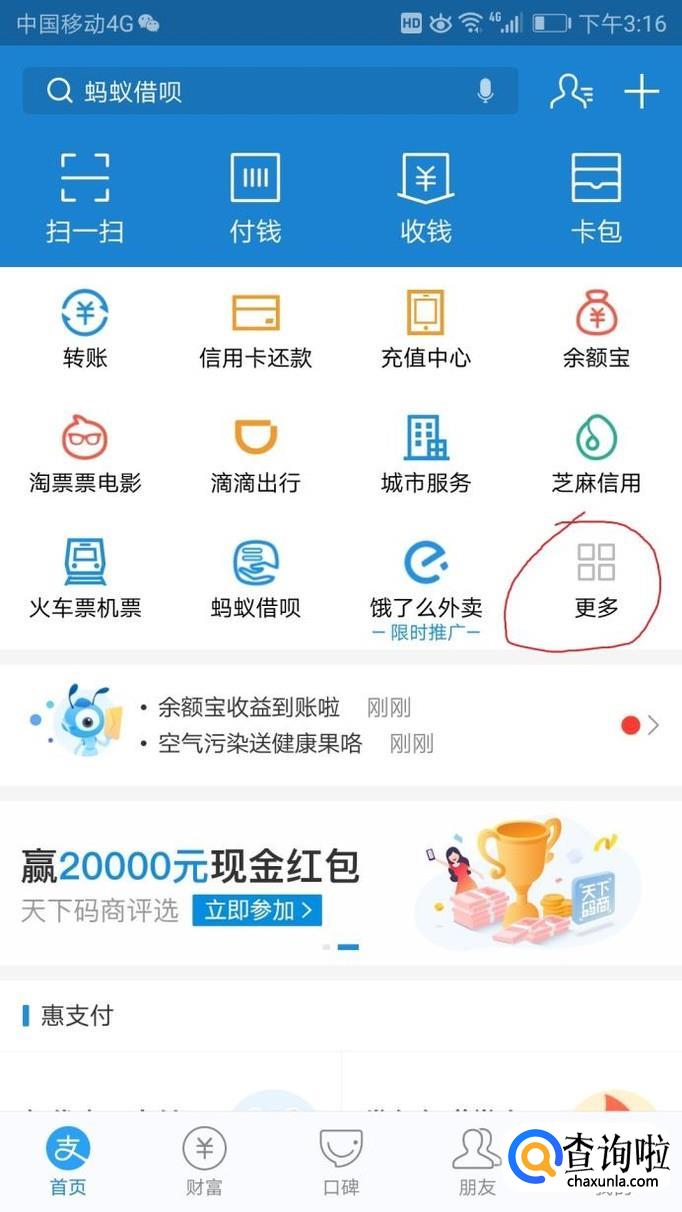The width and height of the screenshot is (682, 1212).
Task: Open 信用卡还款
Action: 255,329
